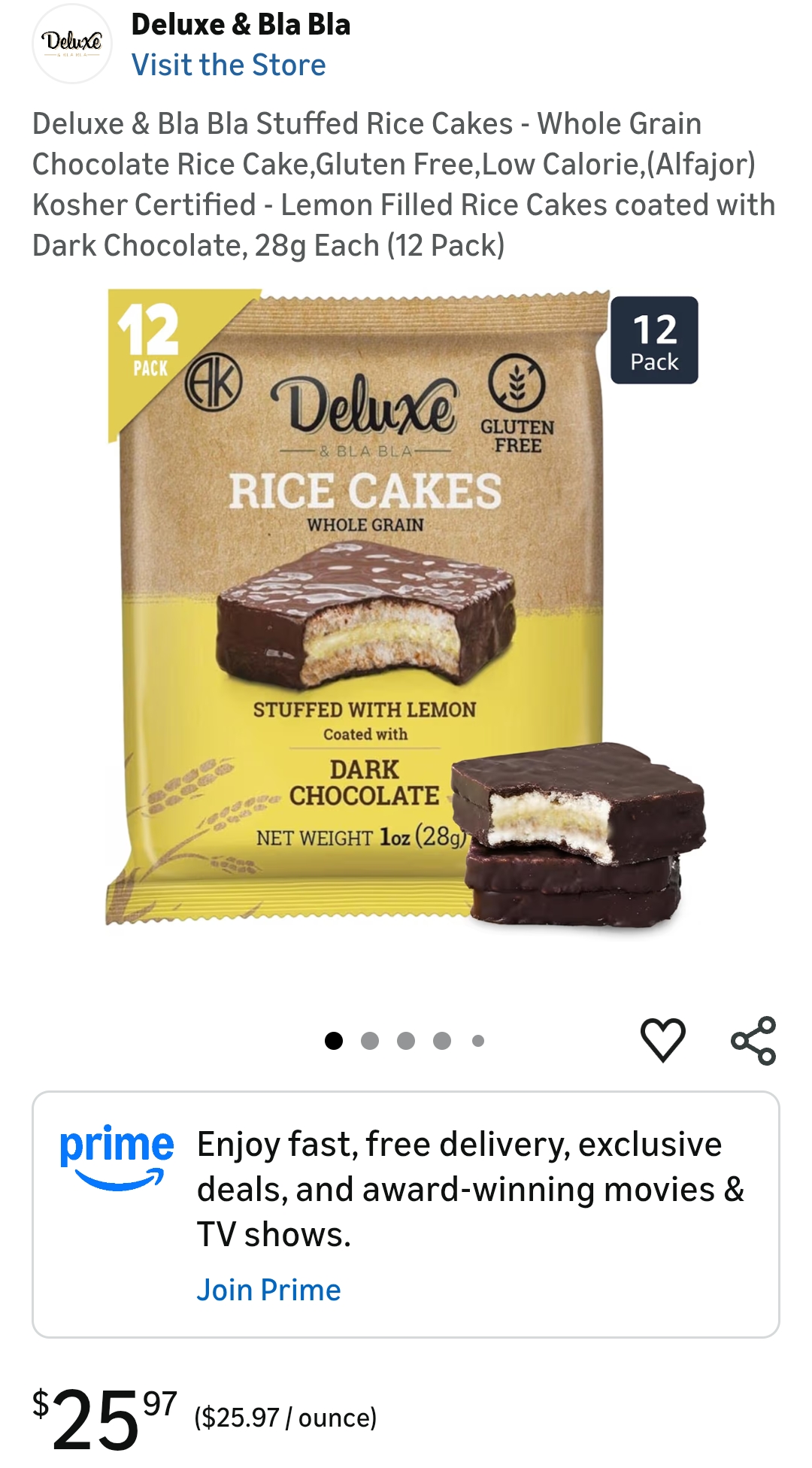Select the first carousel indicator dot

click(x=334, y=1041)
